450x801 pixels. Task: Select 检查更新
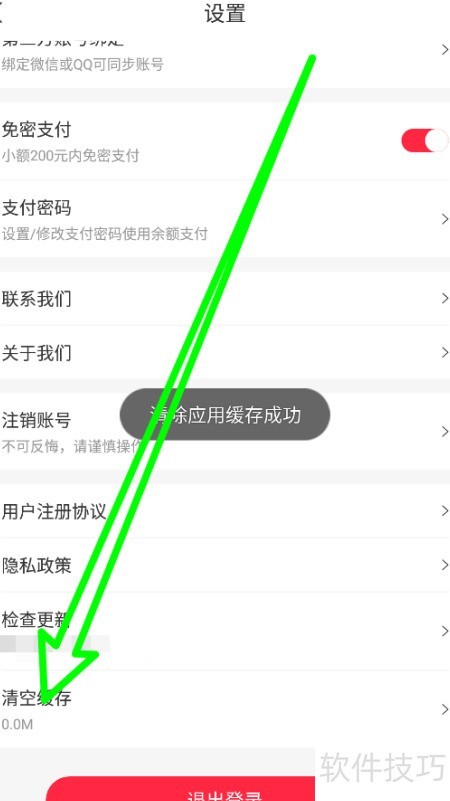[225, 631]
